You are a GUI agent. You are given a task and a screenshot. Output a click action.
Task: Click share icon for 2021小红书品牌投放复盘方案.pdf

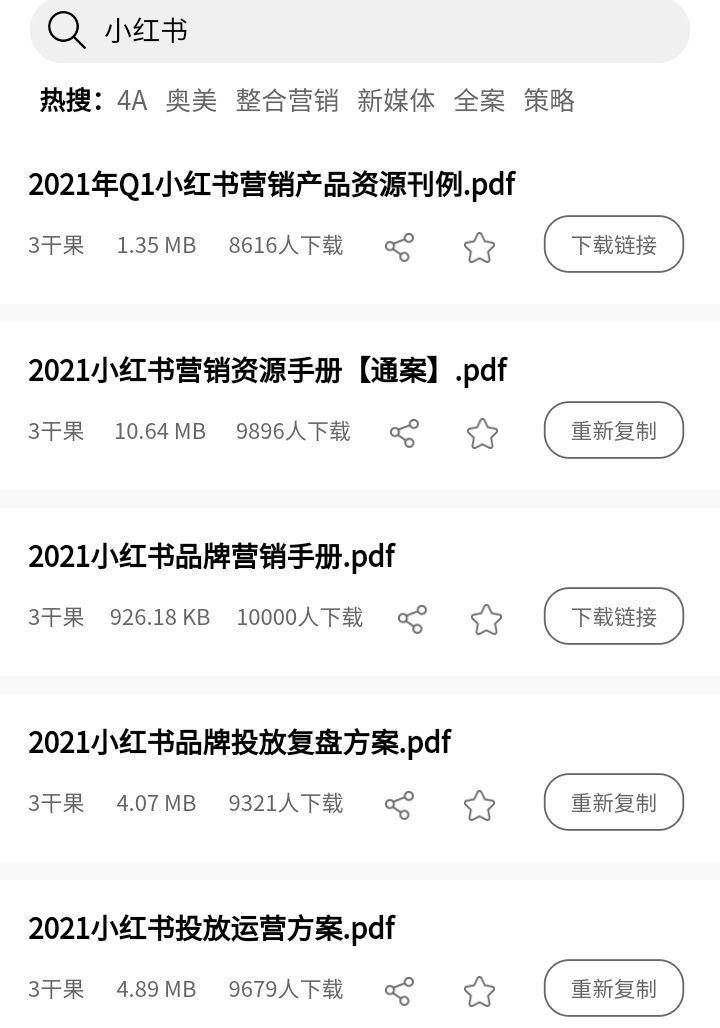399,803
